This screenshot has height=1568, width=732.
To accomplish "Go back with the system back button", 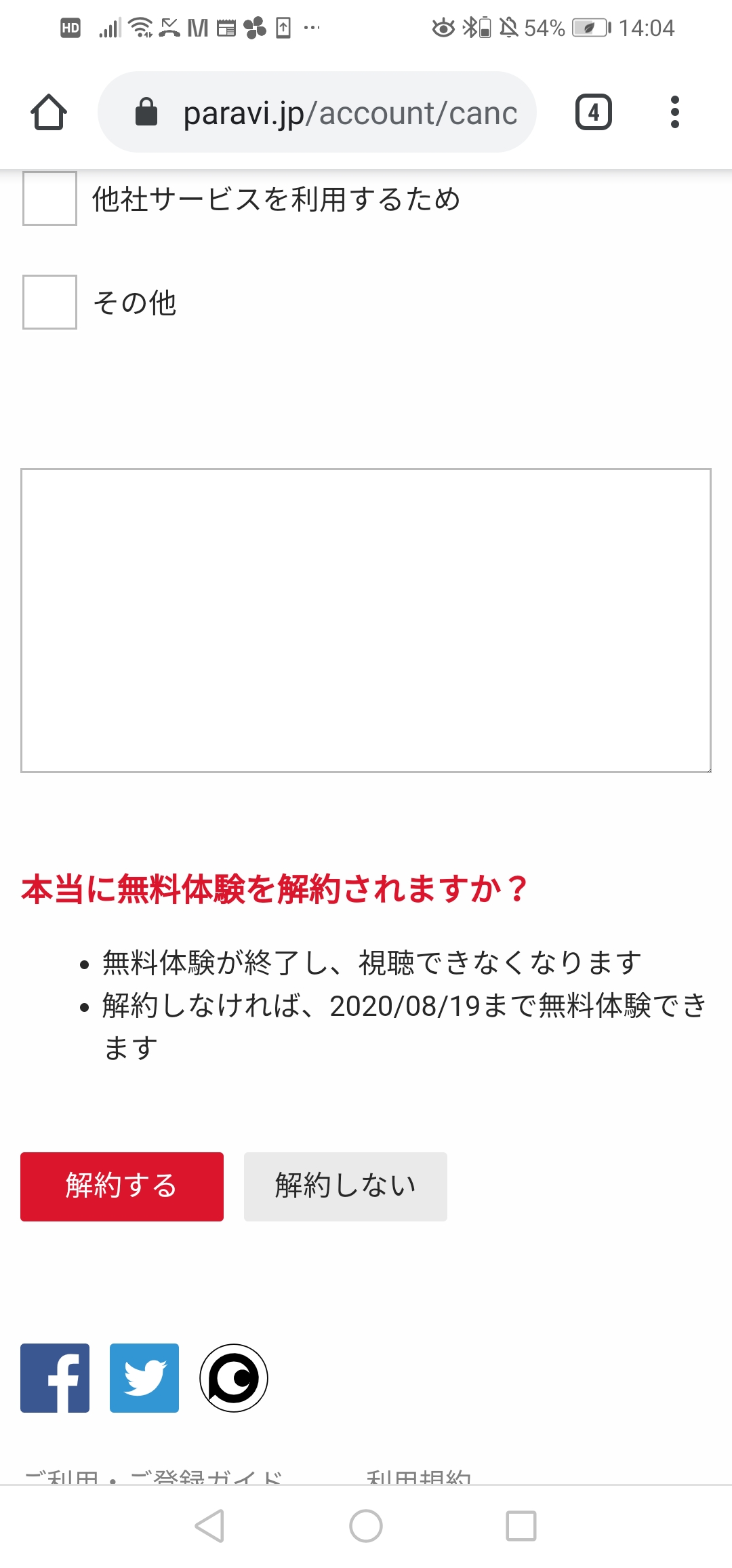I will (209, 1526).
